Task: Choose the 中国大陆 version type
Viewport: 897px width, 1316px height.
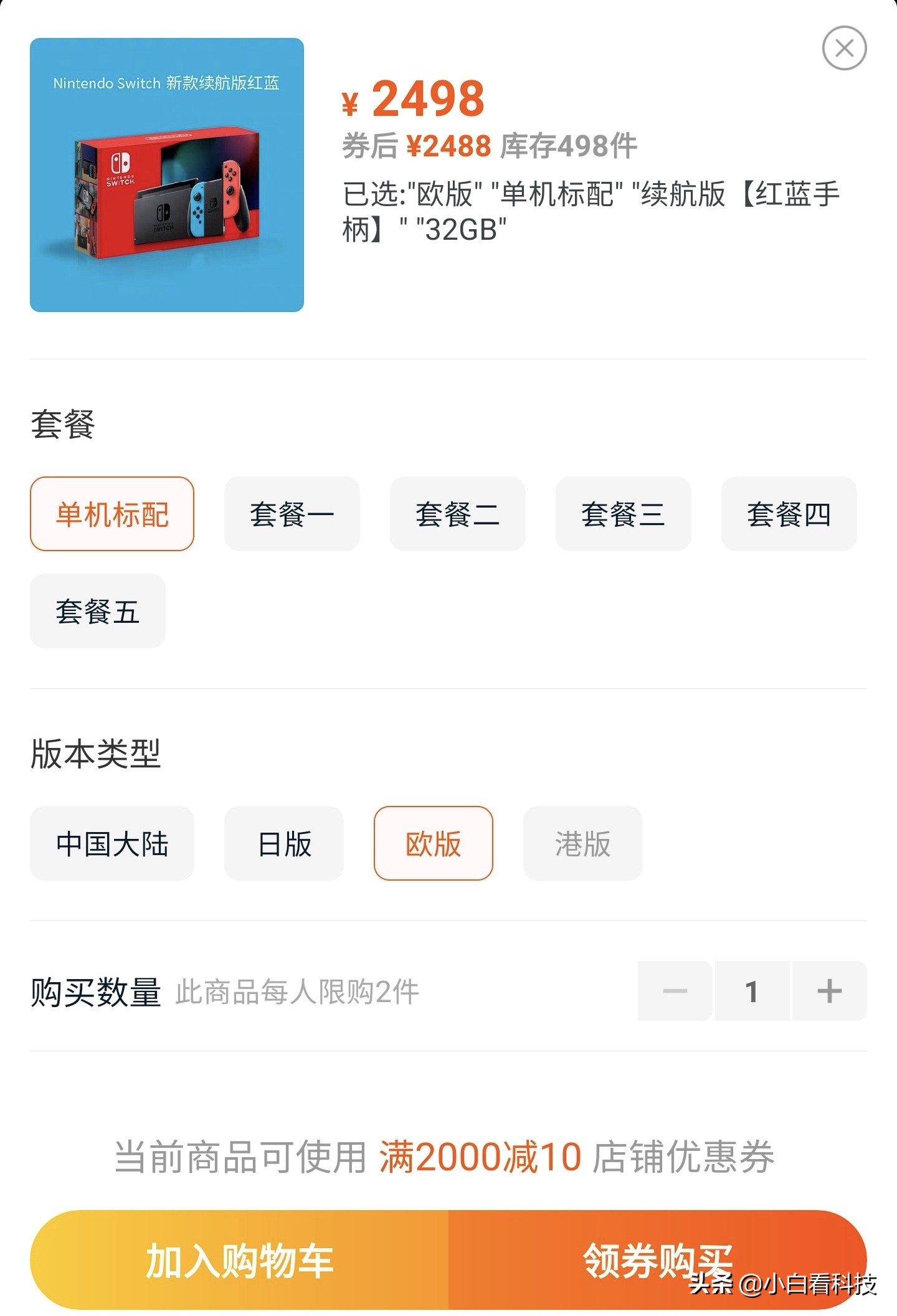Action: pyautogui.click(x=112, y=843)
